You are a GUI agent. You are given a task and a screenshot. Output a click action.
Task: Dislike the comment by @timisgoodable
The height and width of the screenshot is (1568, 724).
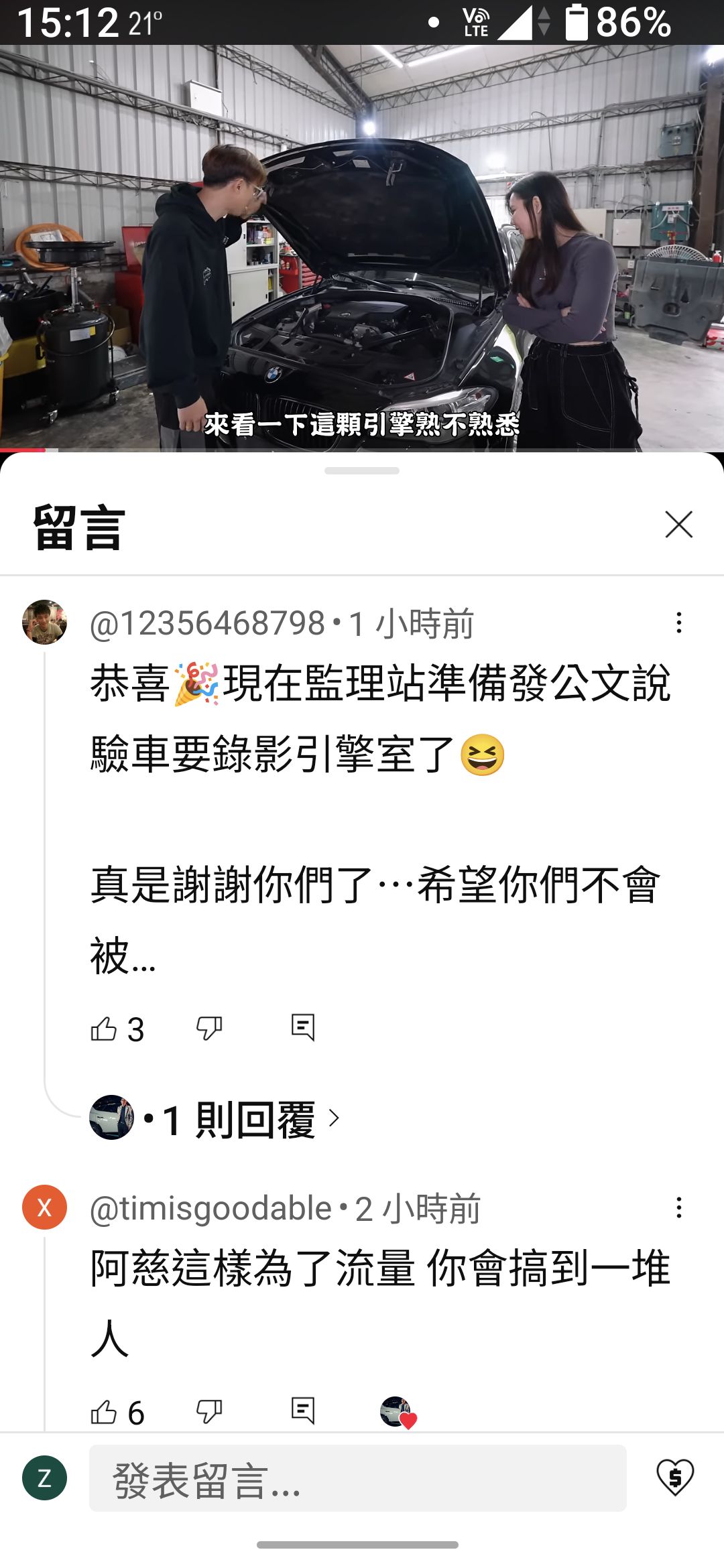(209, 1412)
